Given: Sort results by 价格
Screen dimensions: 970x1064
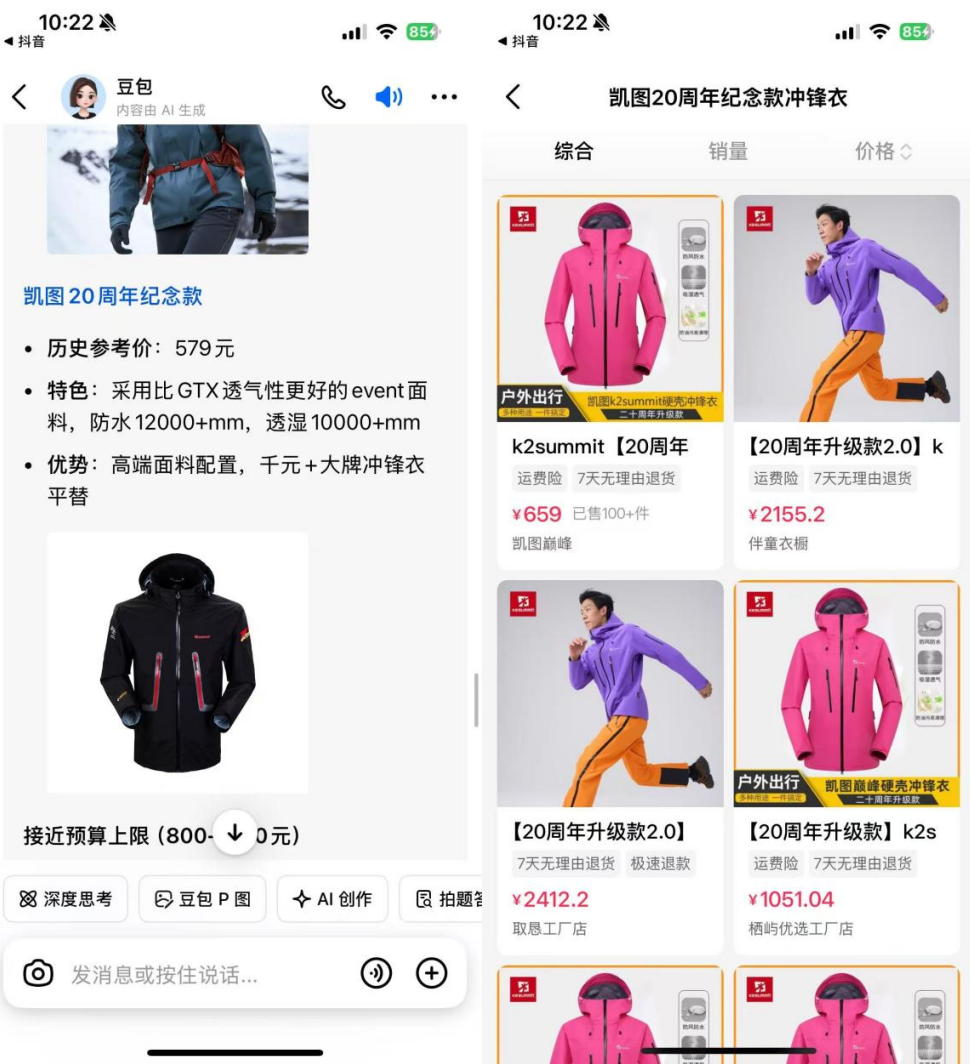Looking at the screenshot, I should click(x=884, y=152).
